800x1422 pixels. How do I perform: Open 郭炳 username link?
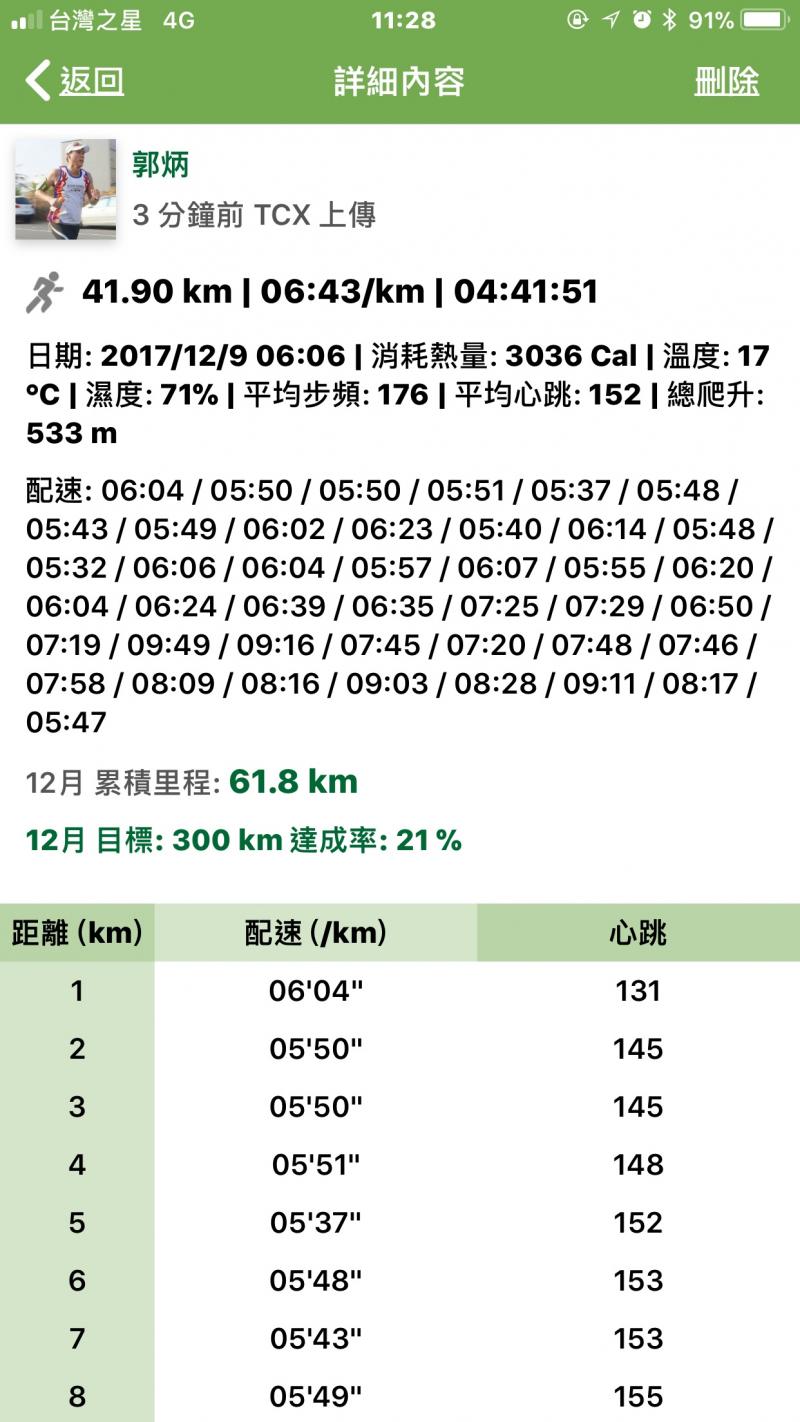pyautogui.click(x=160, y=165)
